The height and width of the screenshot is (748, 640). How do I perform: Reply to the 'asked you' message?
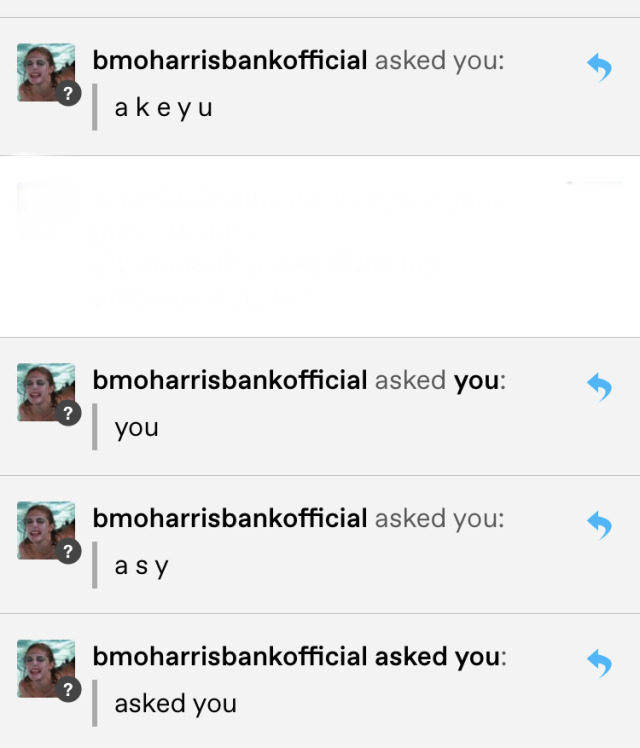pyautogui.click(x=599, y=662)
